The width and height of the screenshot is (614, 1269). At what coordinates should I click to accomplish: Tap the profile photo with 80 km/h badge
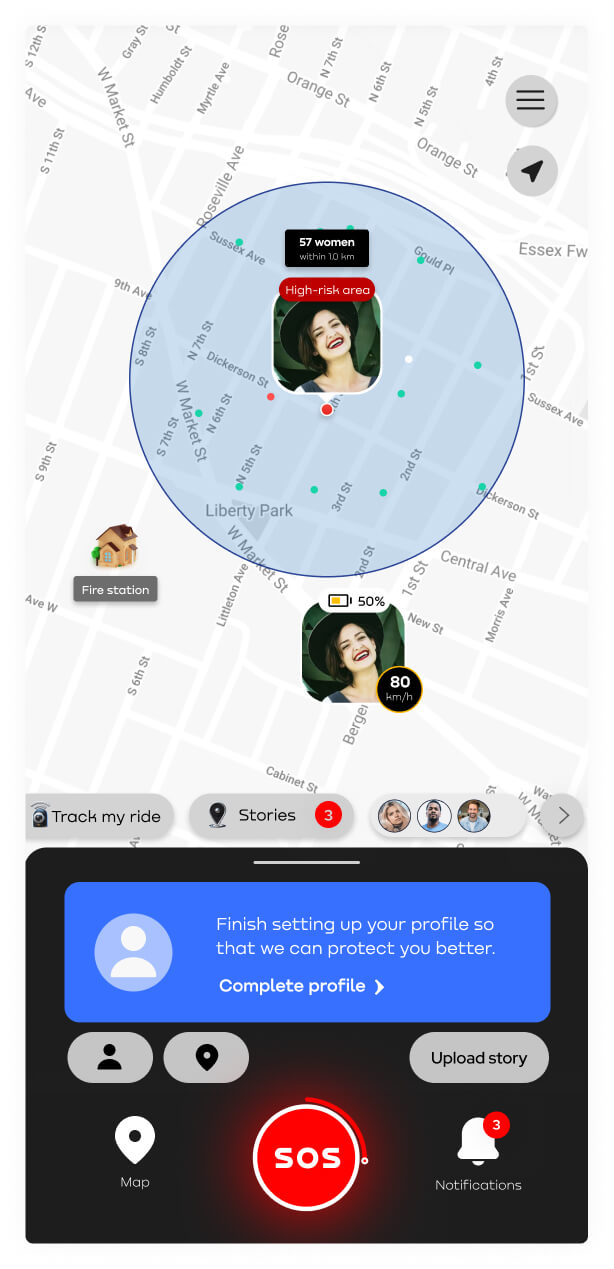click(353, 652)
